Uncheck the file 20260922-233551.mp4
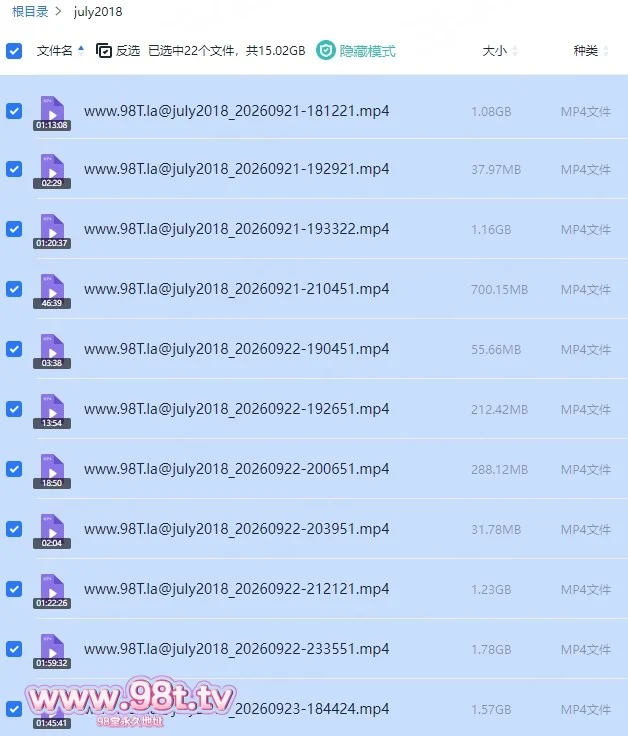 click(x=14, y=649)
